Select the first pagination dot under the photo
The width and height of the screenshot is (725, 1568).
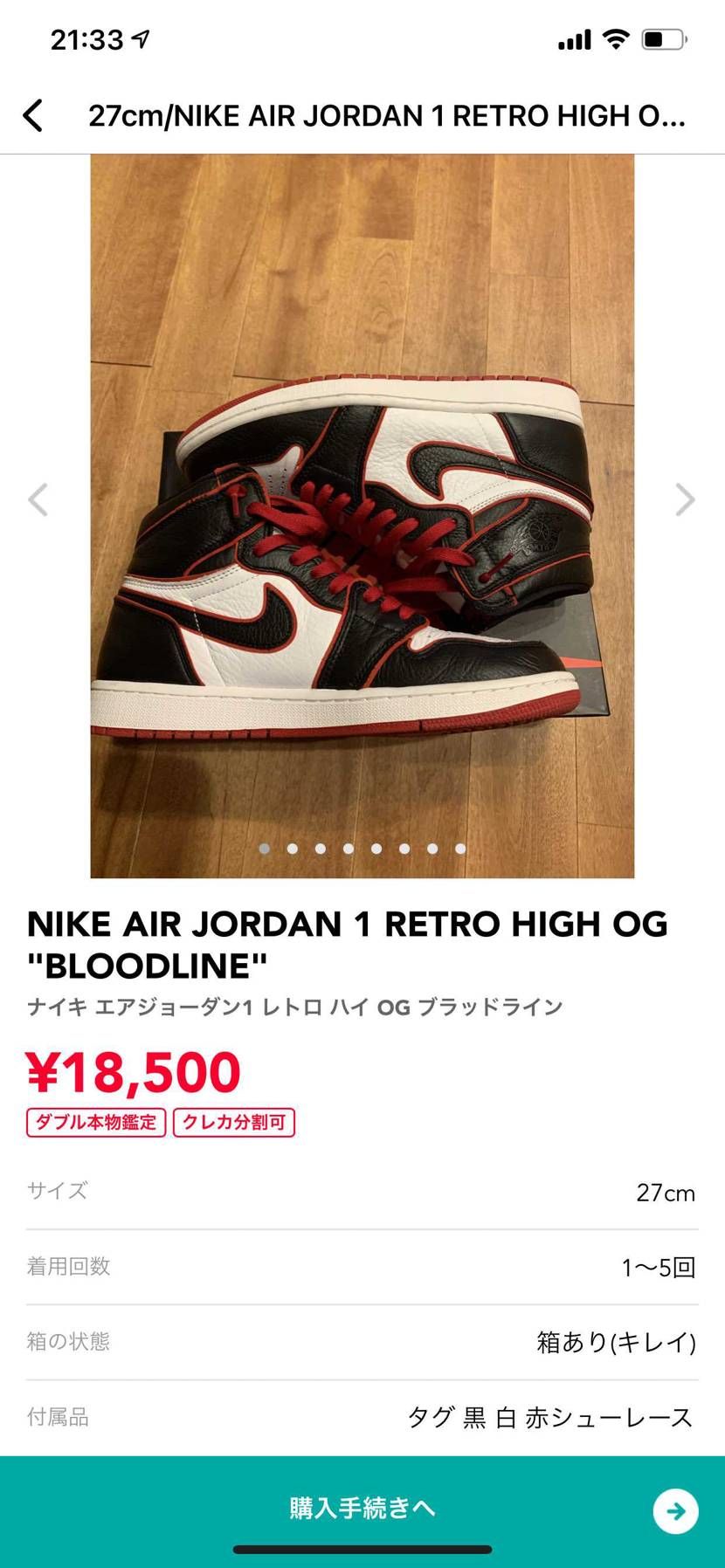click(264, 848)
